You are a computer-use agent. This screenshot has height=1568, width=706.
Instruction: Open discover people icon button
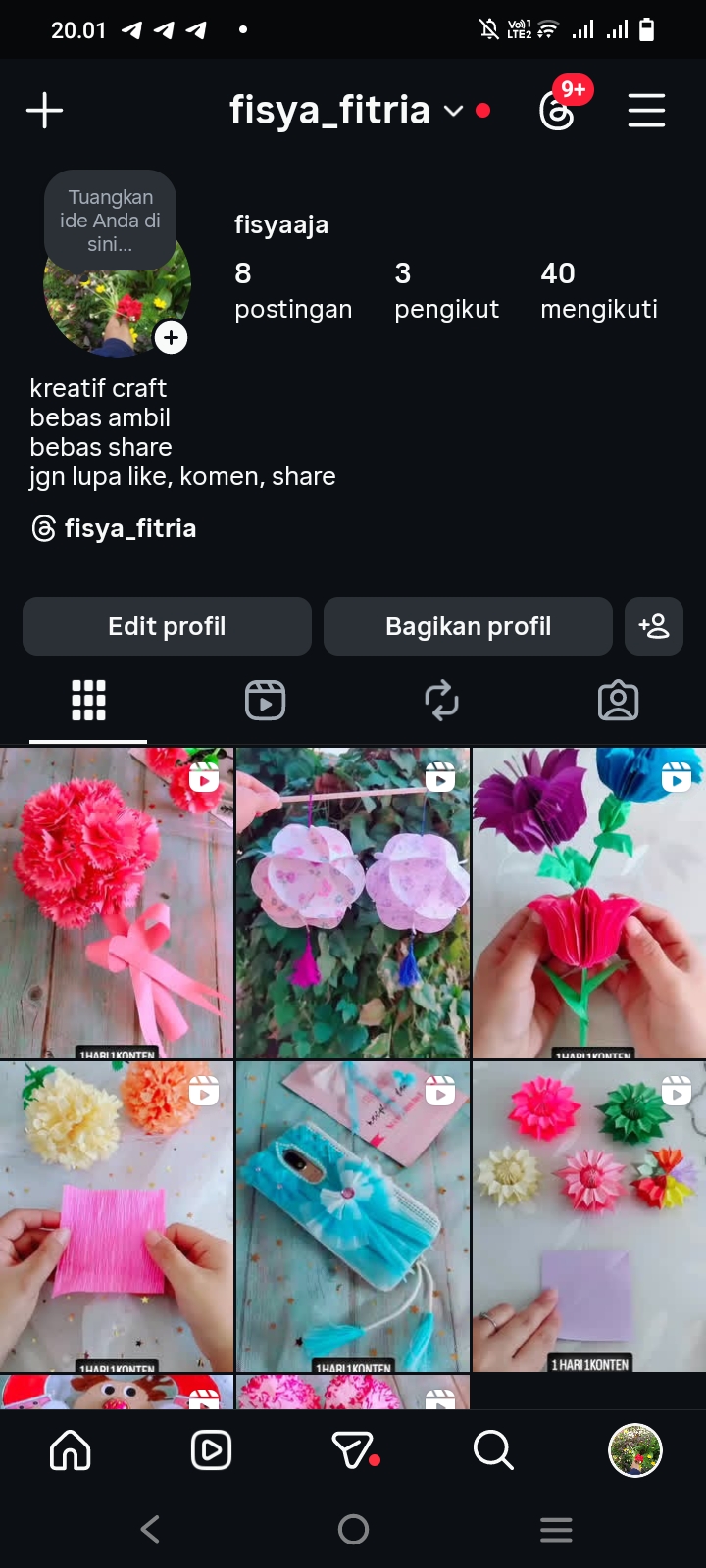[x=653, y=626]
